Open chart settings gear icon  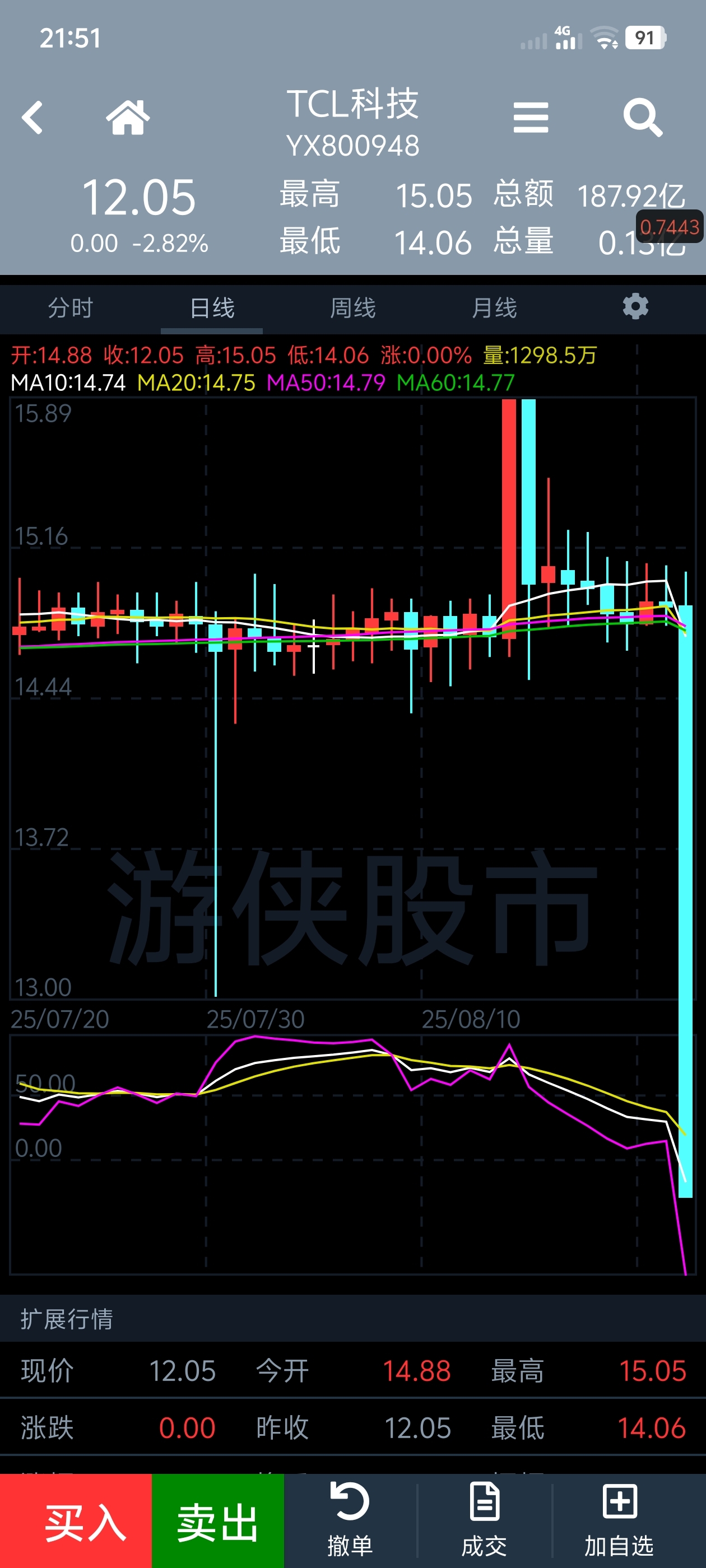coord(635,306)
